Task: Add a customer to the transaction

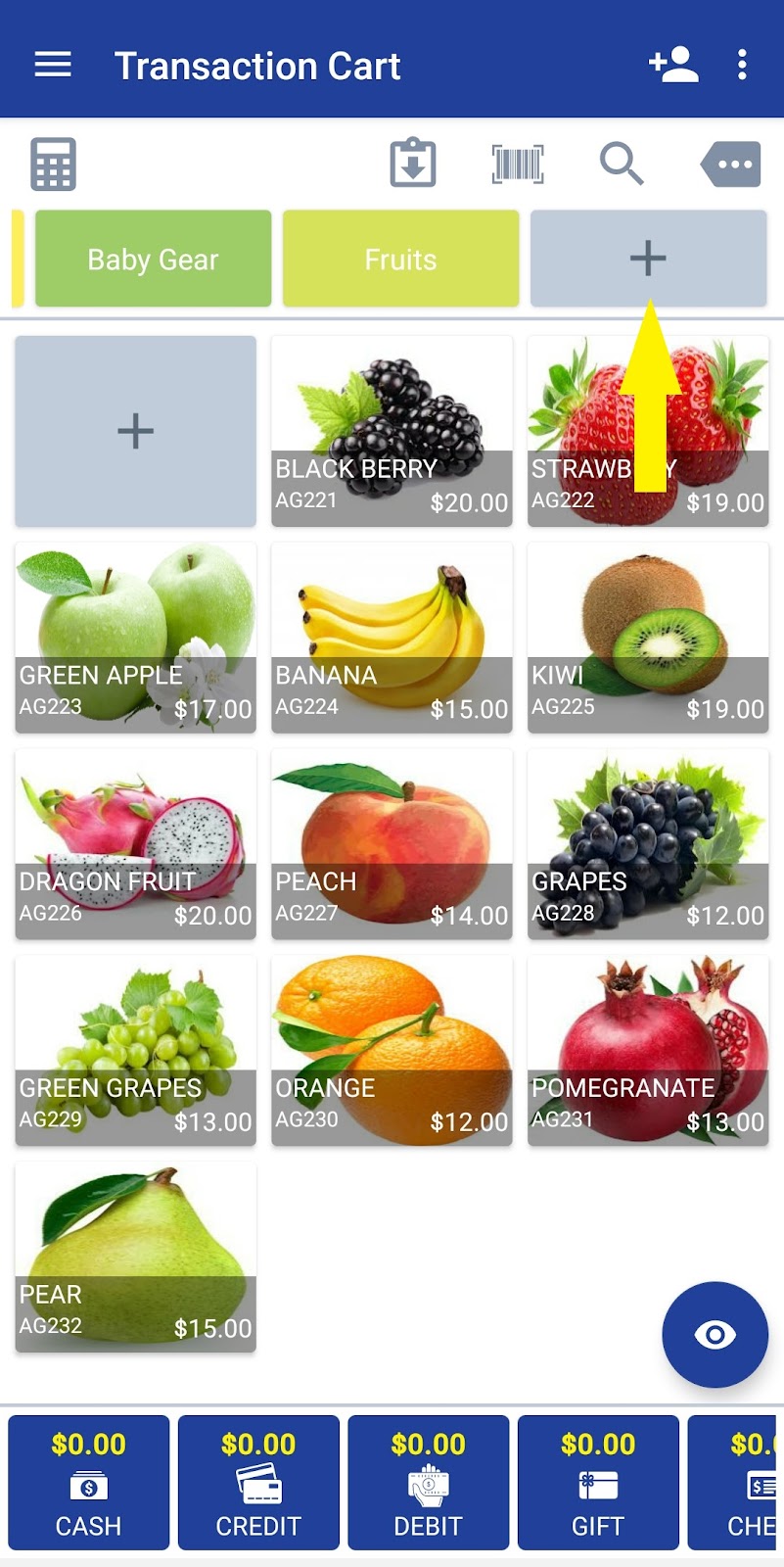Action: 673,65
